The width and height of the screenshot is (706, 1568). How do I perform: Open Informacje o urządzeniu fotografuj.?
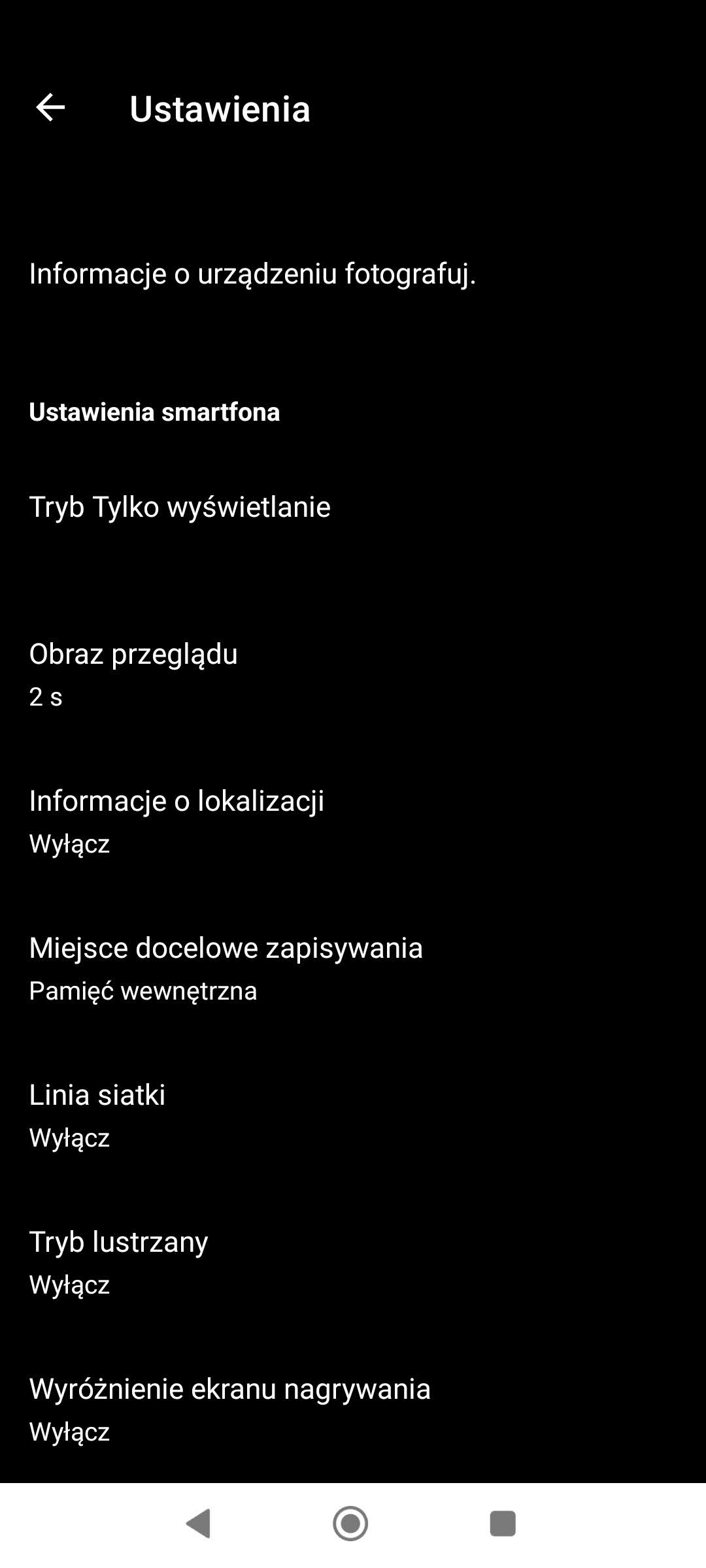click(x=353, y=274)
